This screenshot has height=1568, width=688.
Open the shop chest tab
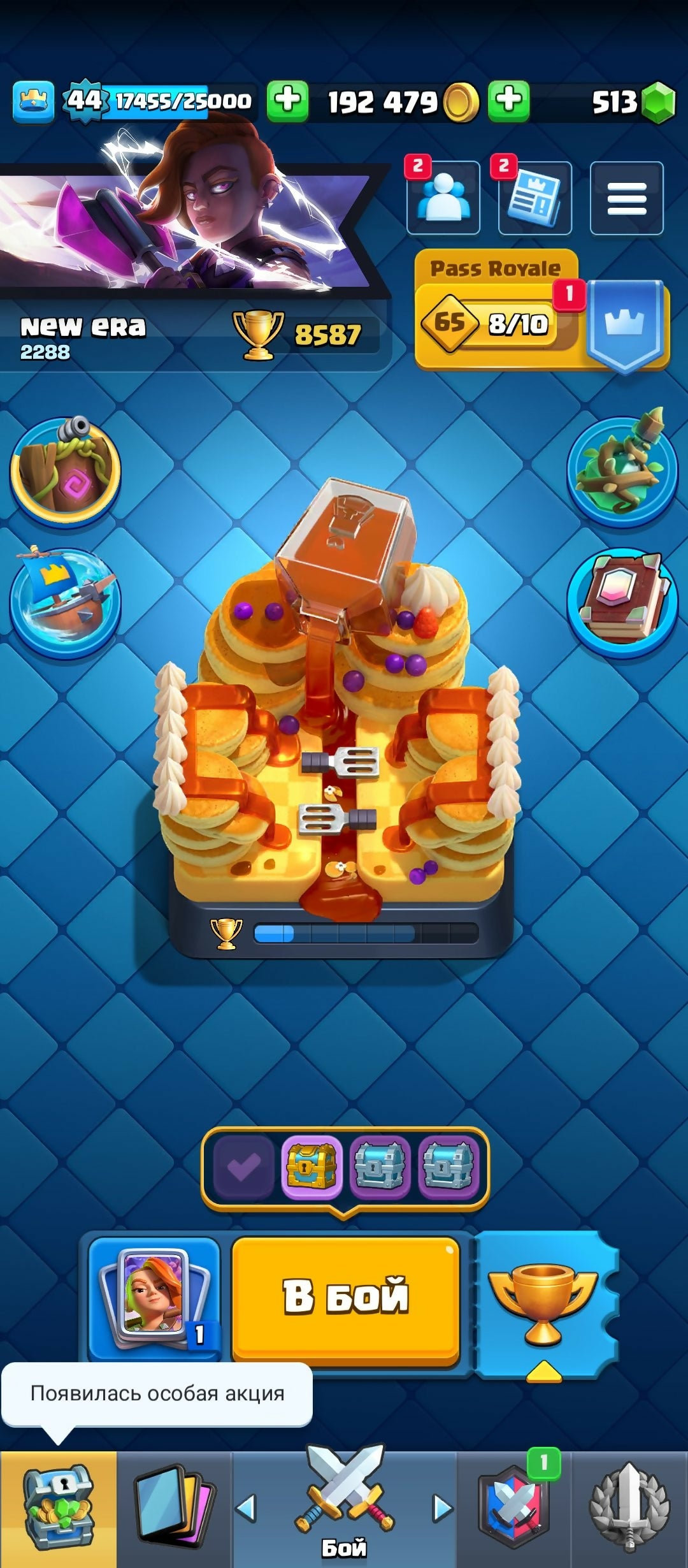pos(59,1511)
